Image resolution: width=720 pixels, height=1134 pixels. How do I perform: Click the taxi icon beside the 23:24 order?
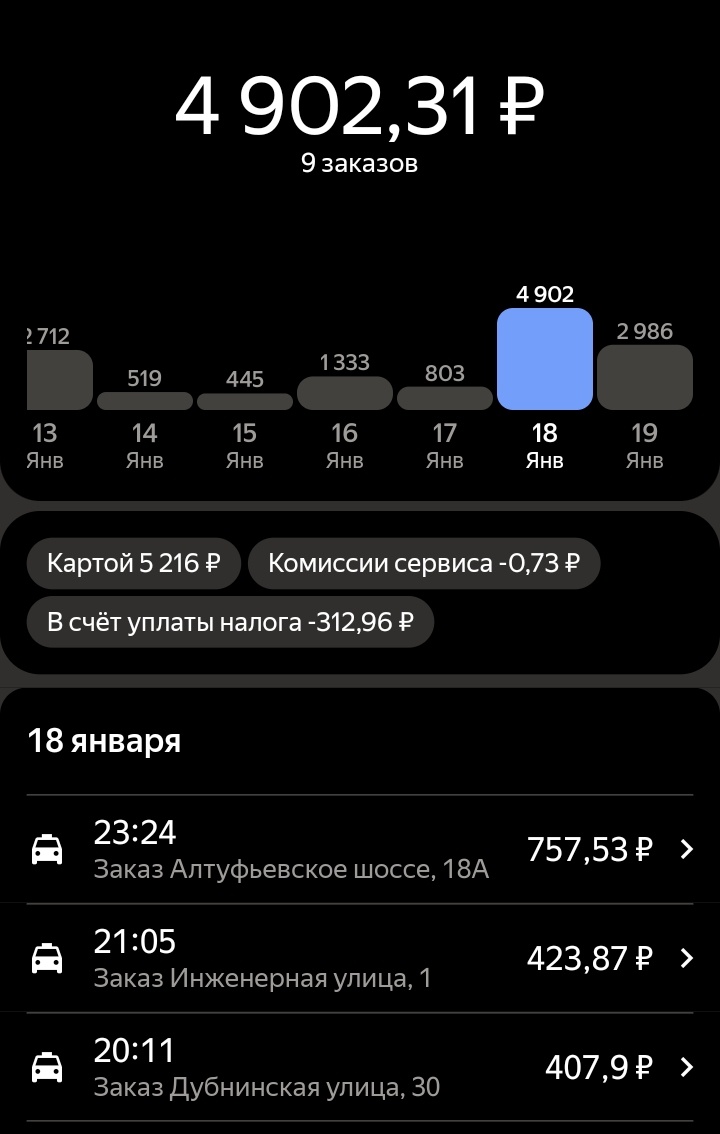[47, 848]
